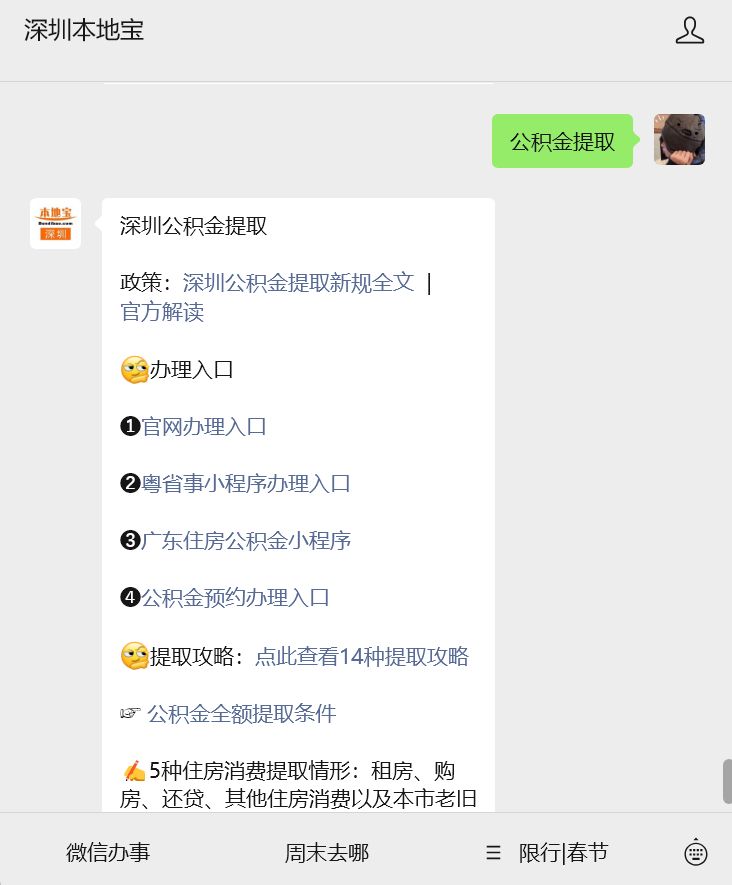Open the account profile icon

[689, 30]
